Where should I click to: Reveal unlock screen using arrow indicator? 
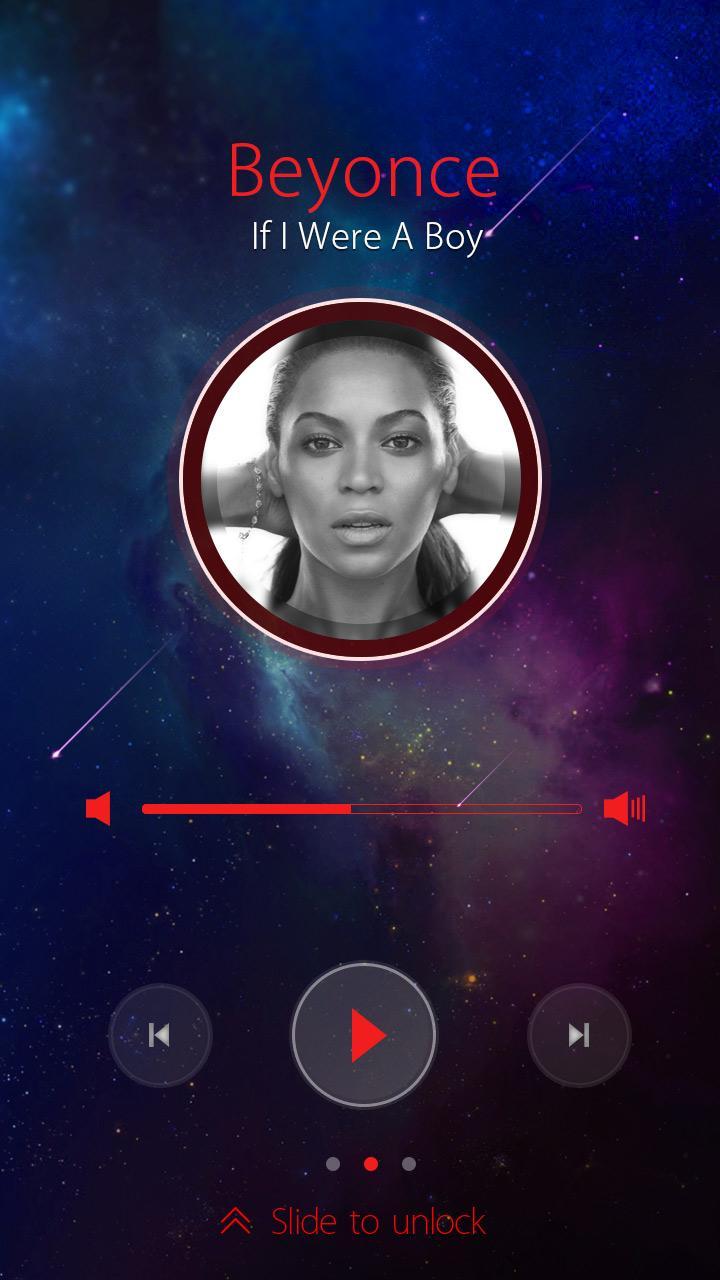[x=237, y=1221]
